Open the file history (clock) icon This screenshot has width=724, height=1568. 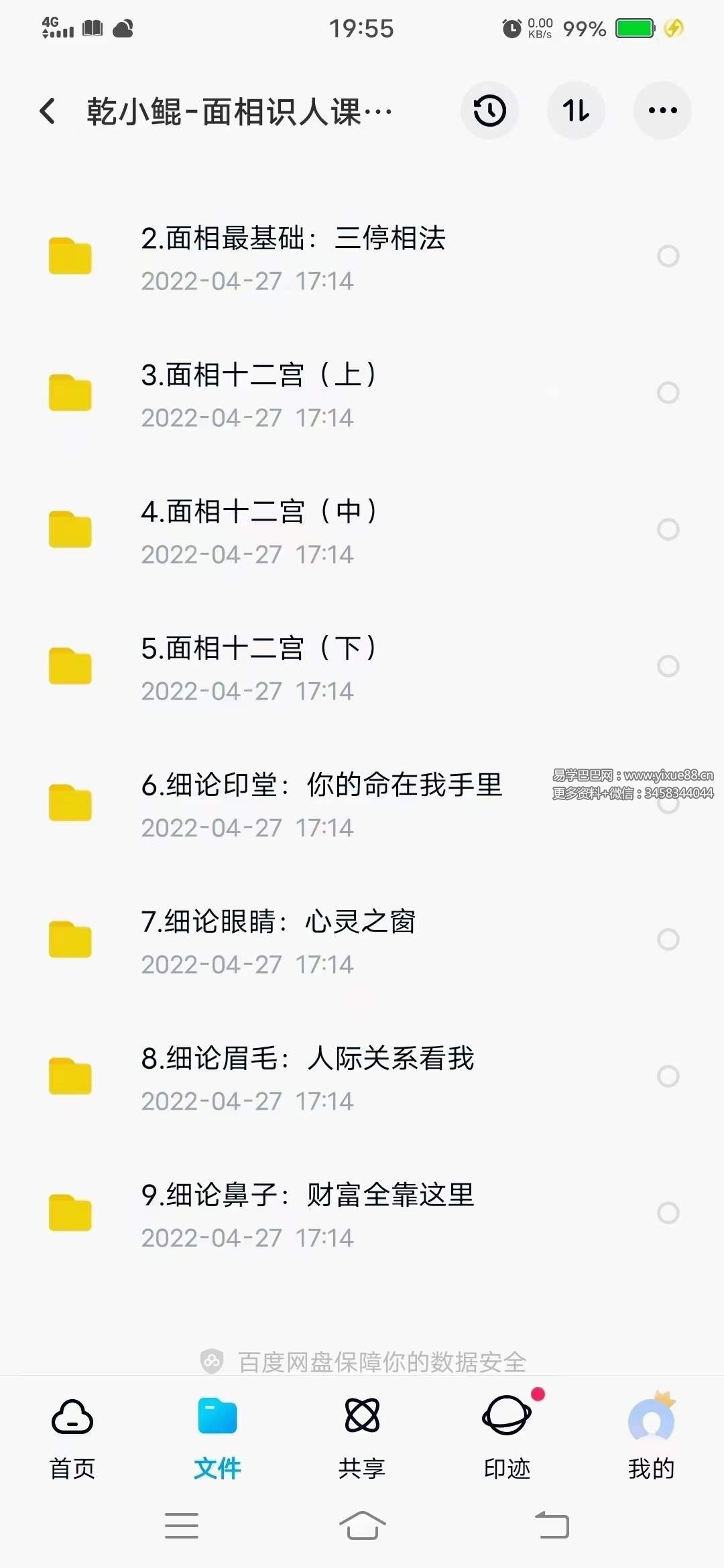[x=489, y=111]
